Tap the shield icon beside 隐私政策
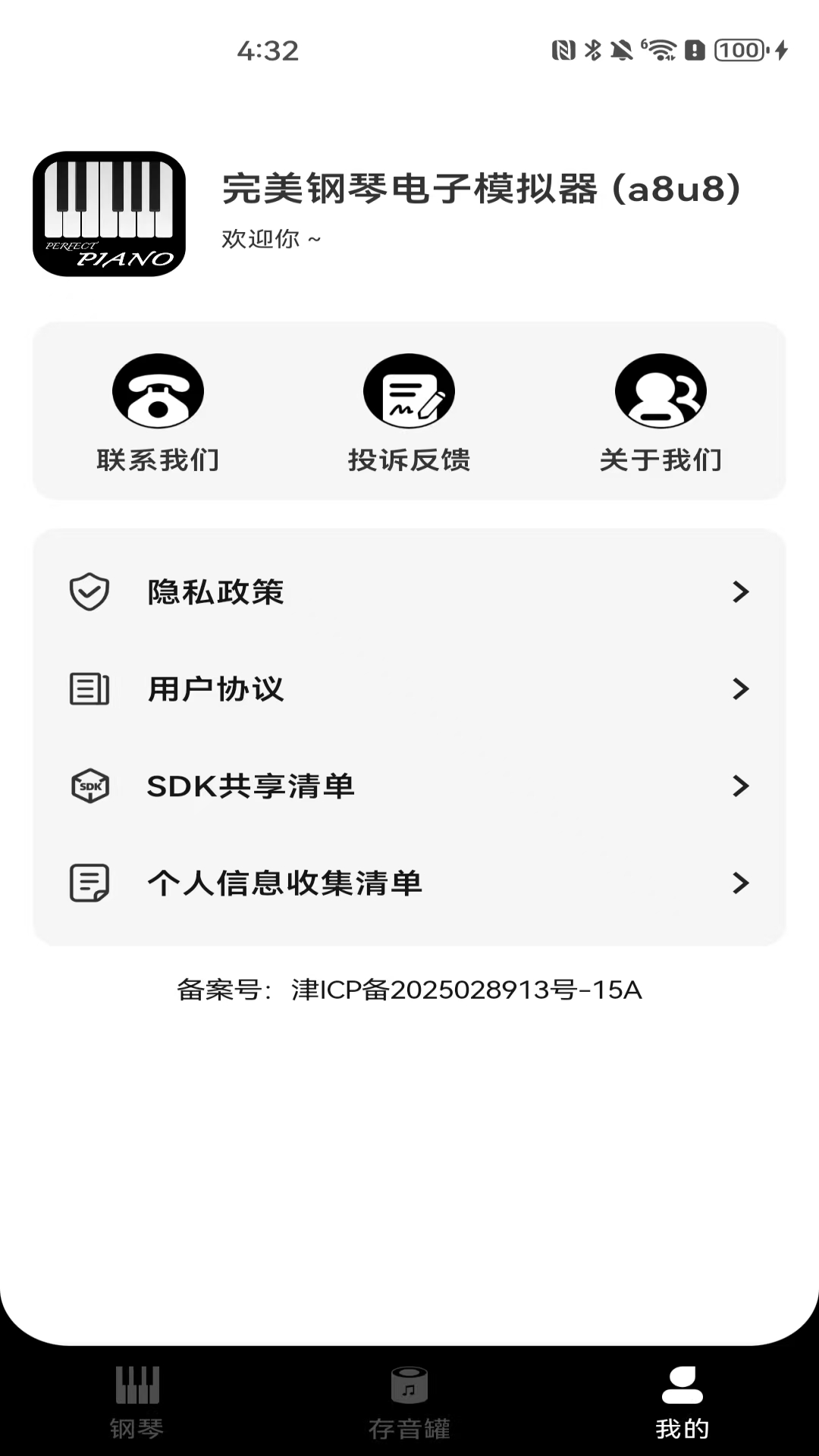The height and width of the screenshot is (1456, 819). tap(89, 592)
